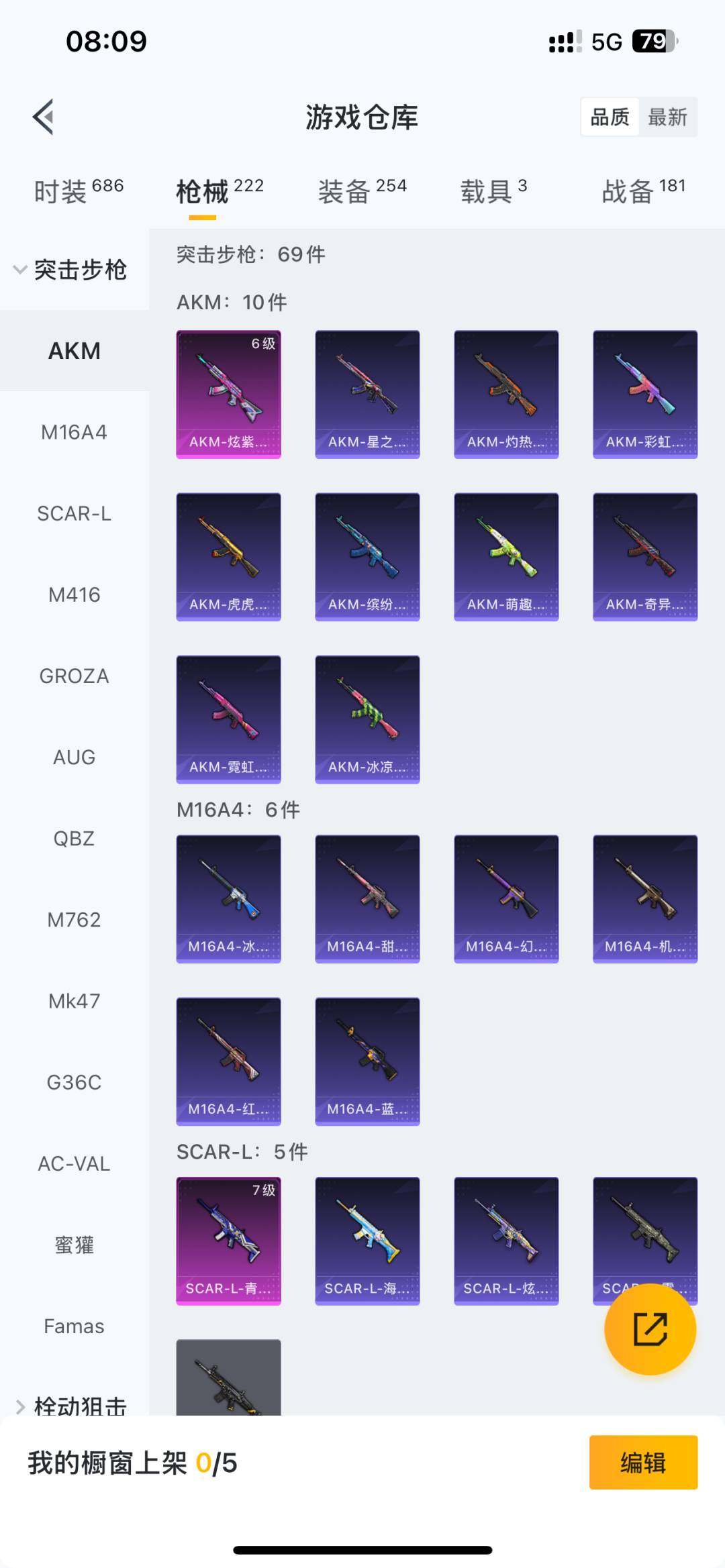Open the 战备 tab
This screenshot has height=1568, width=725.
click(643, 191)
